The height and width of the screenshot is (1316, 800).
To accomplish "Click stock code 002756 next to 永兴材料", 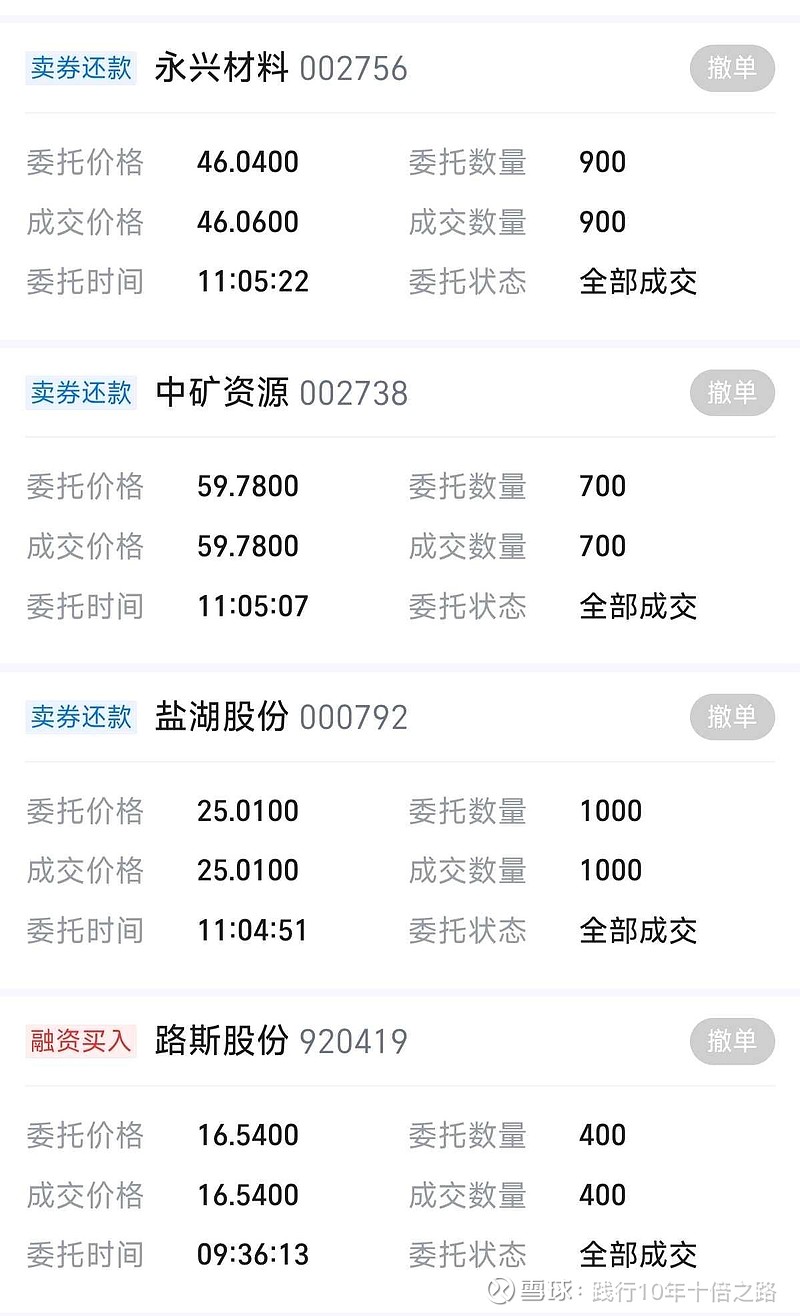I will [x=354, y=70].
